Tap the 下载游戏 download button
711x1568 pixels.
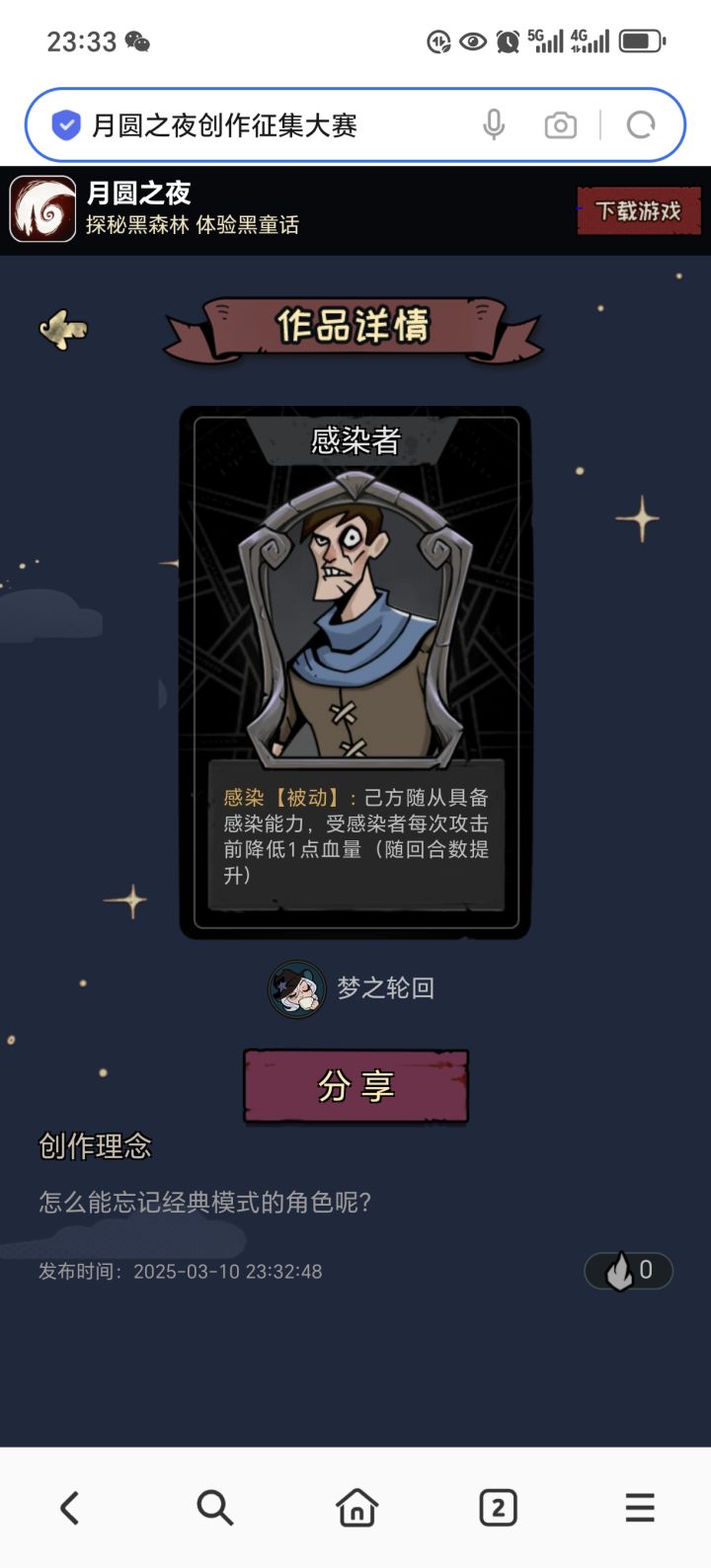pos(639,210)
